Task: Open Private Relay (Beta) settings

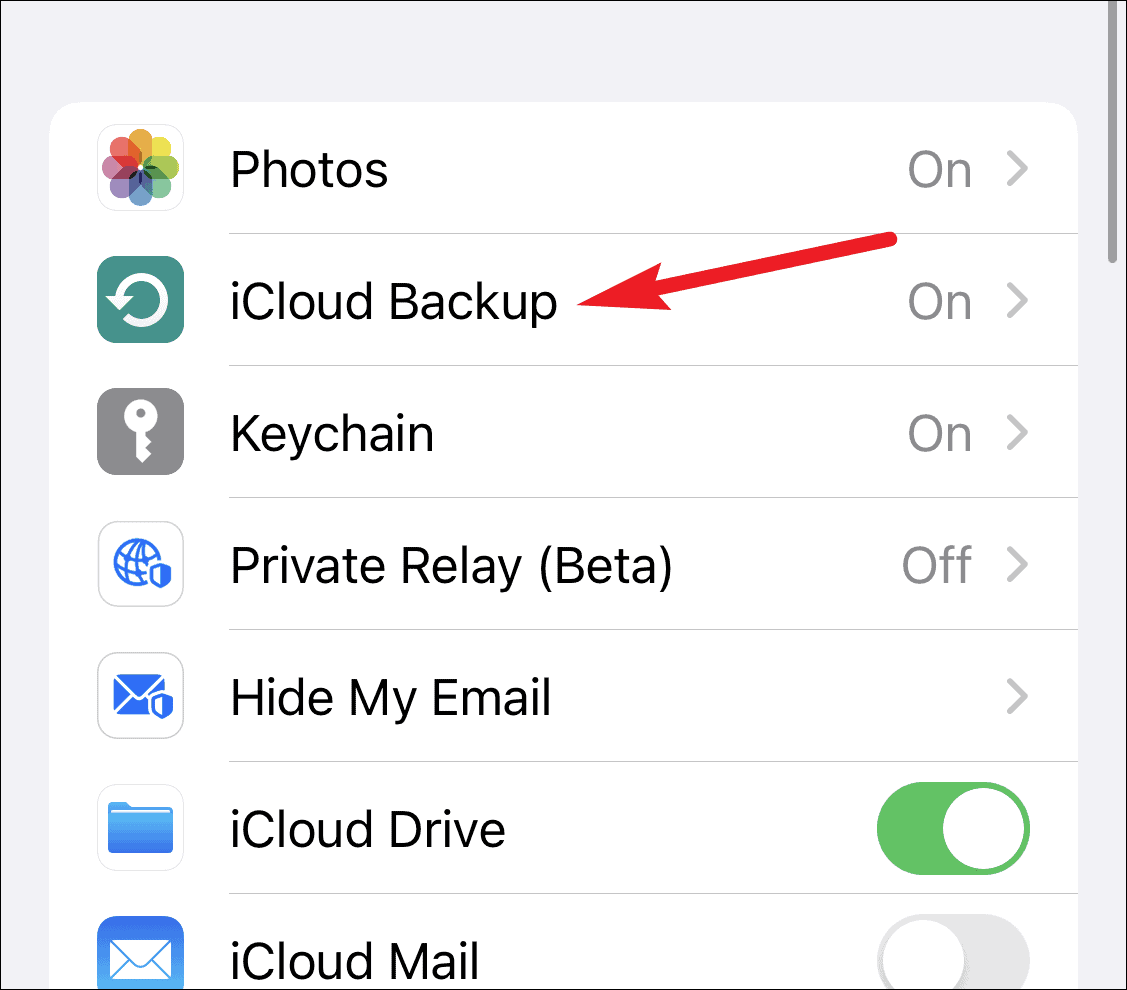Action: pyautogui.click(x=564, y=564)
